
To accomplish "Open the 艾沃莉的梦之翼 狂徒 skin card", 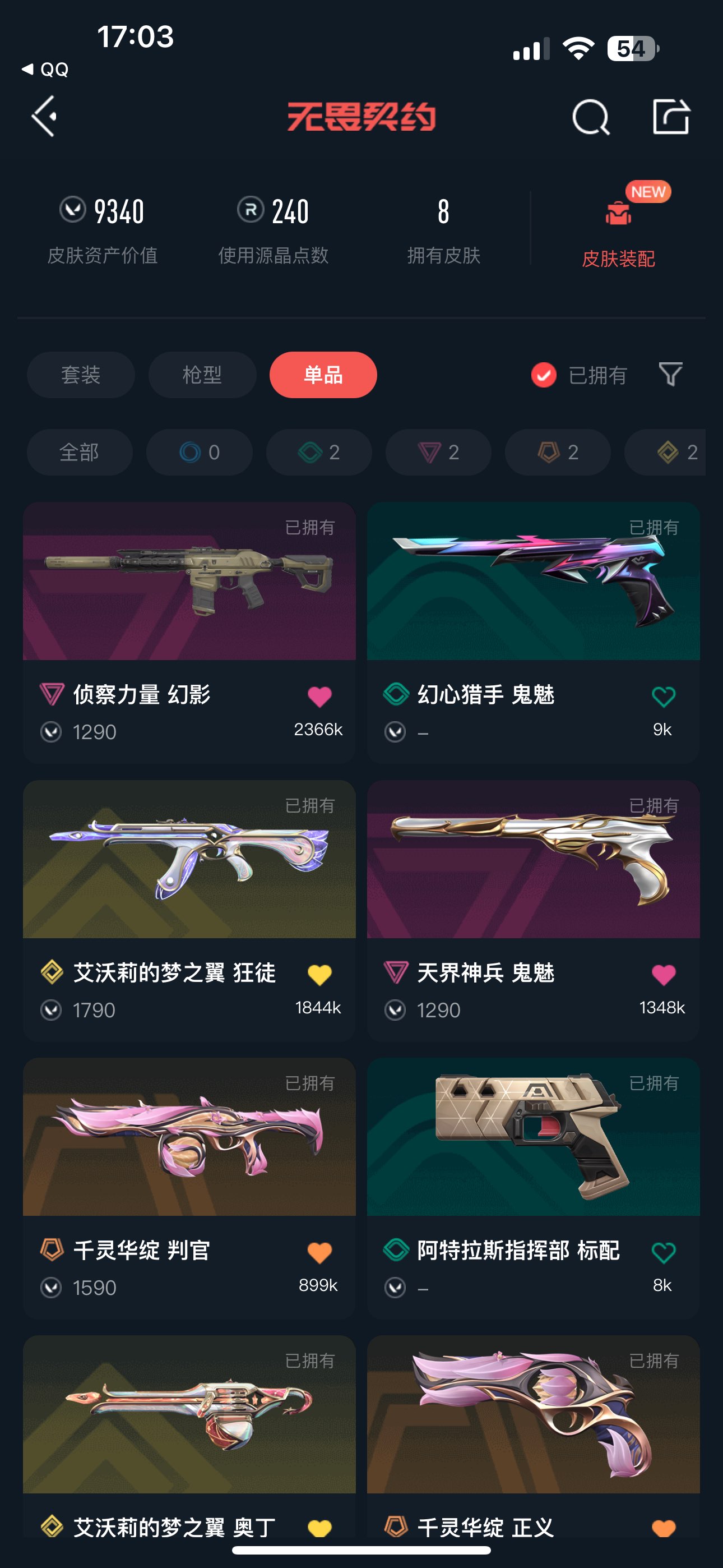I will 189,911.
